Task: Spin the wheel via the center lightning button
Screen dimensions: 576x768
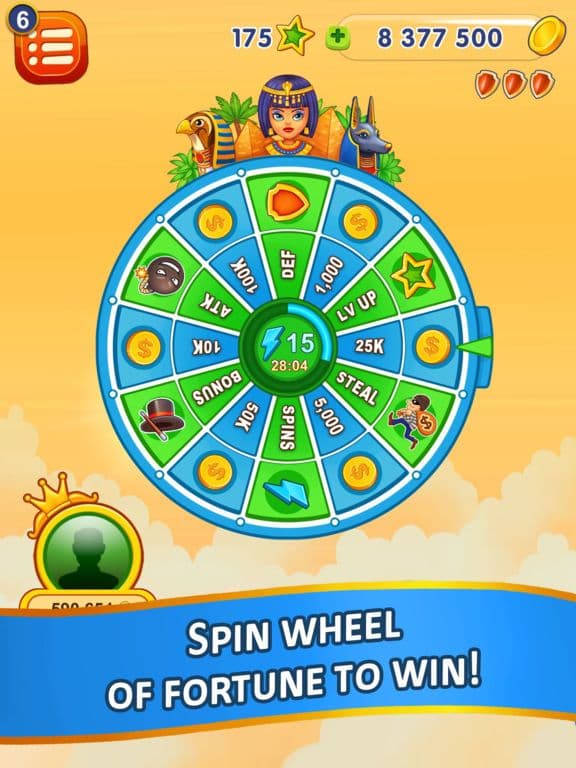Action: point(288,347)
